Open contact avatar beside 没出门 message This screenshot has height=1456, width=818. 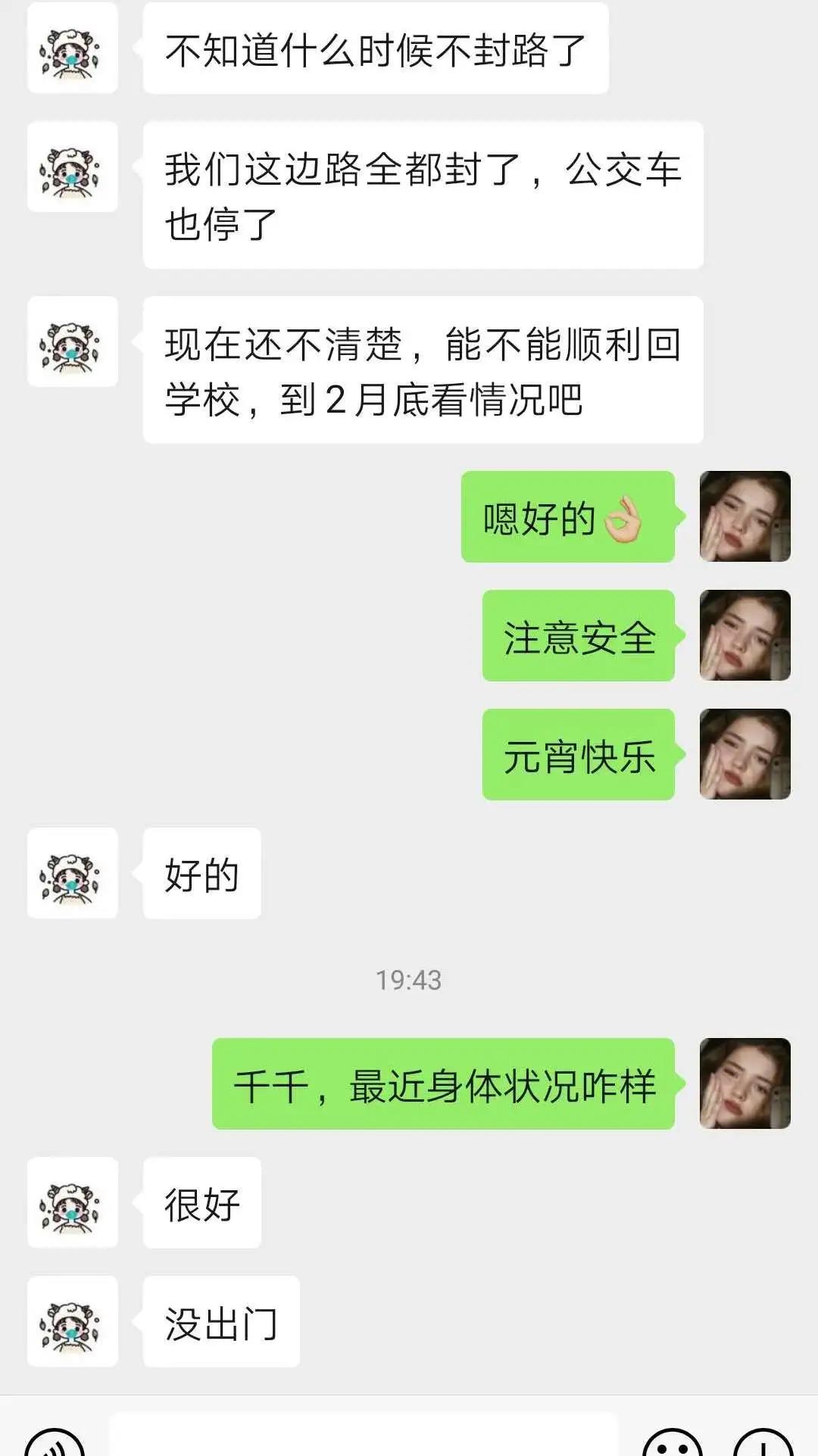click(x=73, y=1321)
